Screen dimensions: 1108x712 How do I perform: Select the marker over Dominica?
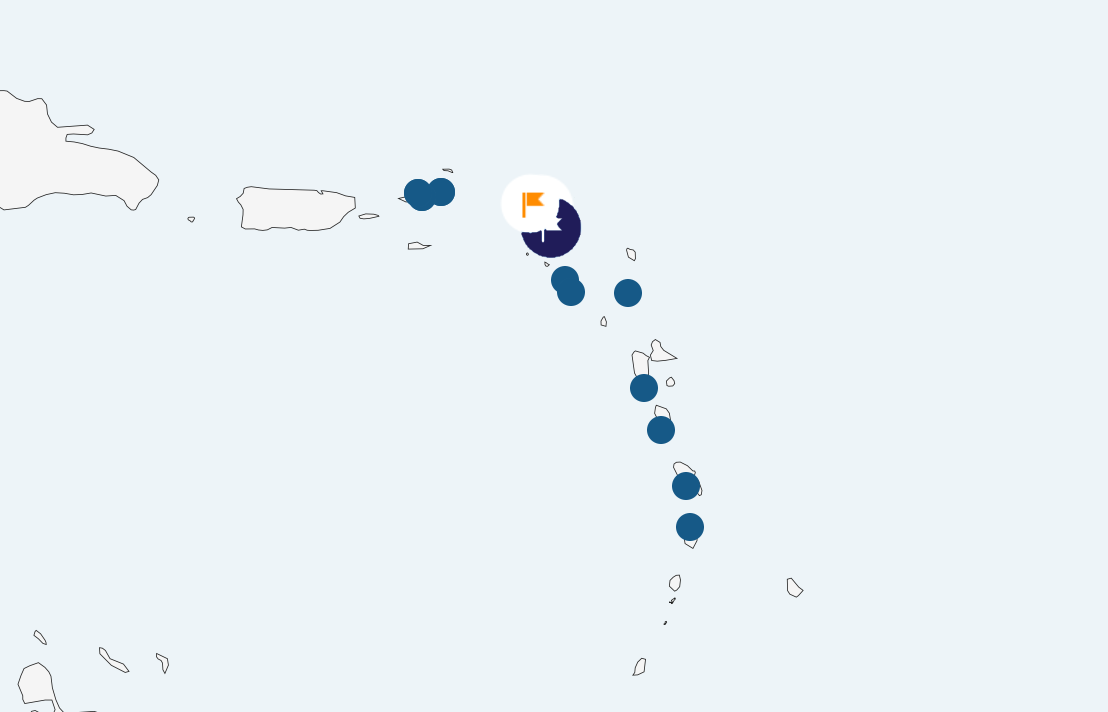661,430
